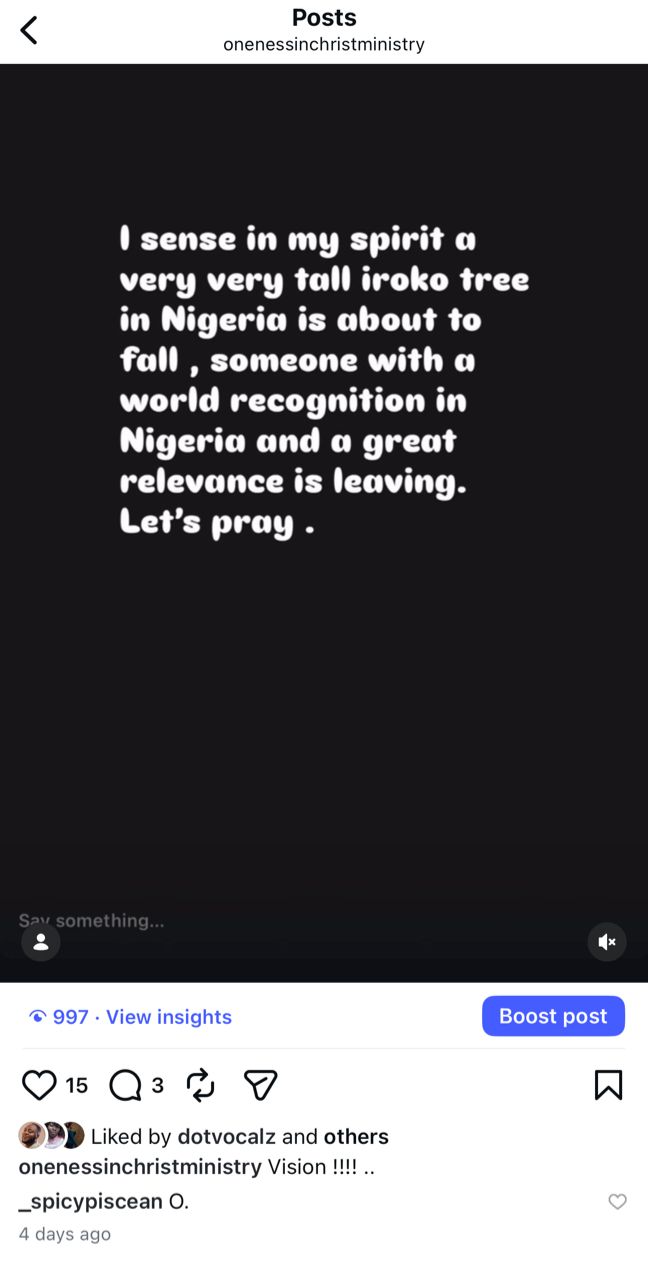Image resolution: width=648 pixels, height=1280 pixels.
Task: Open _spicypiscean's profile from the comment
Action: pyautogui.click(x=91, y=1201)
